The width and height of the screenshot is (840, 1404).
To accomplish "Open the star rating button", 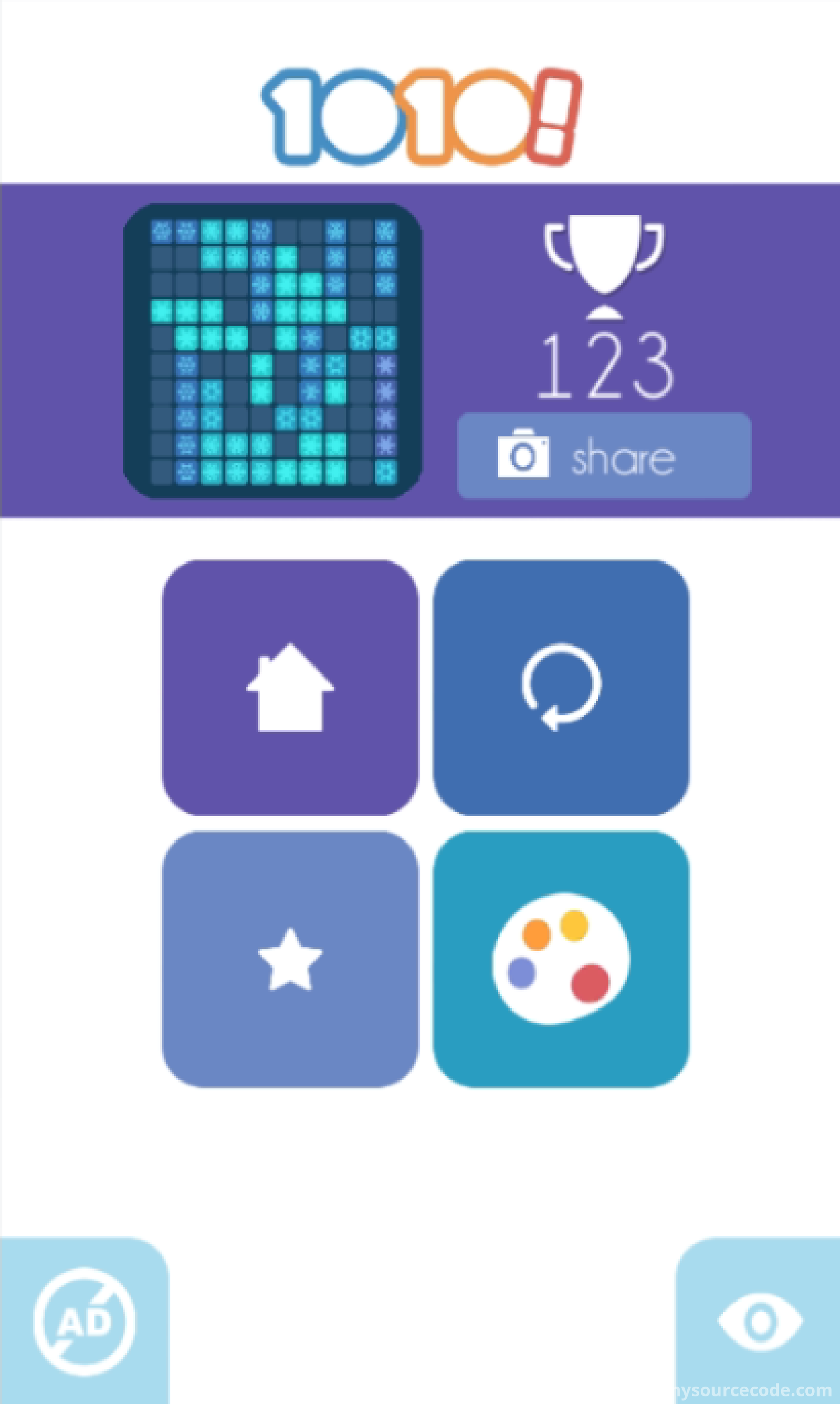I will (x=290, y=959).
